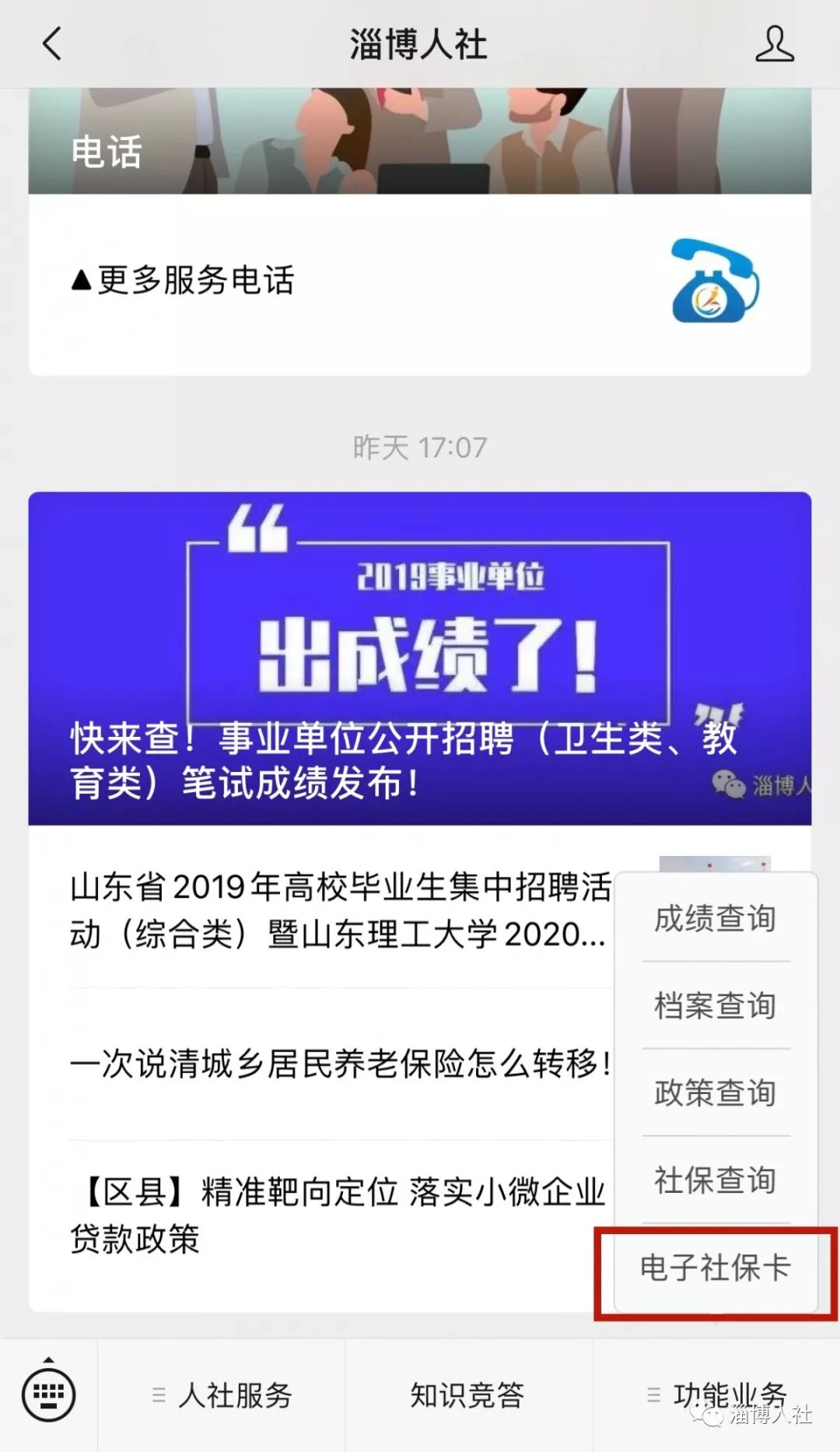
Task: Expand the 人社服务 bottom menu
Action: [222, 1395]
